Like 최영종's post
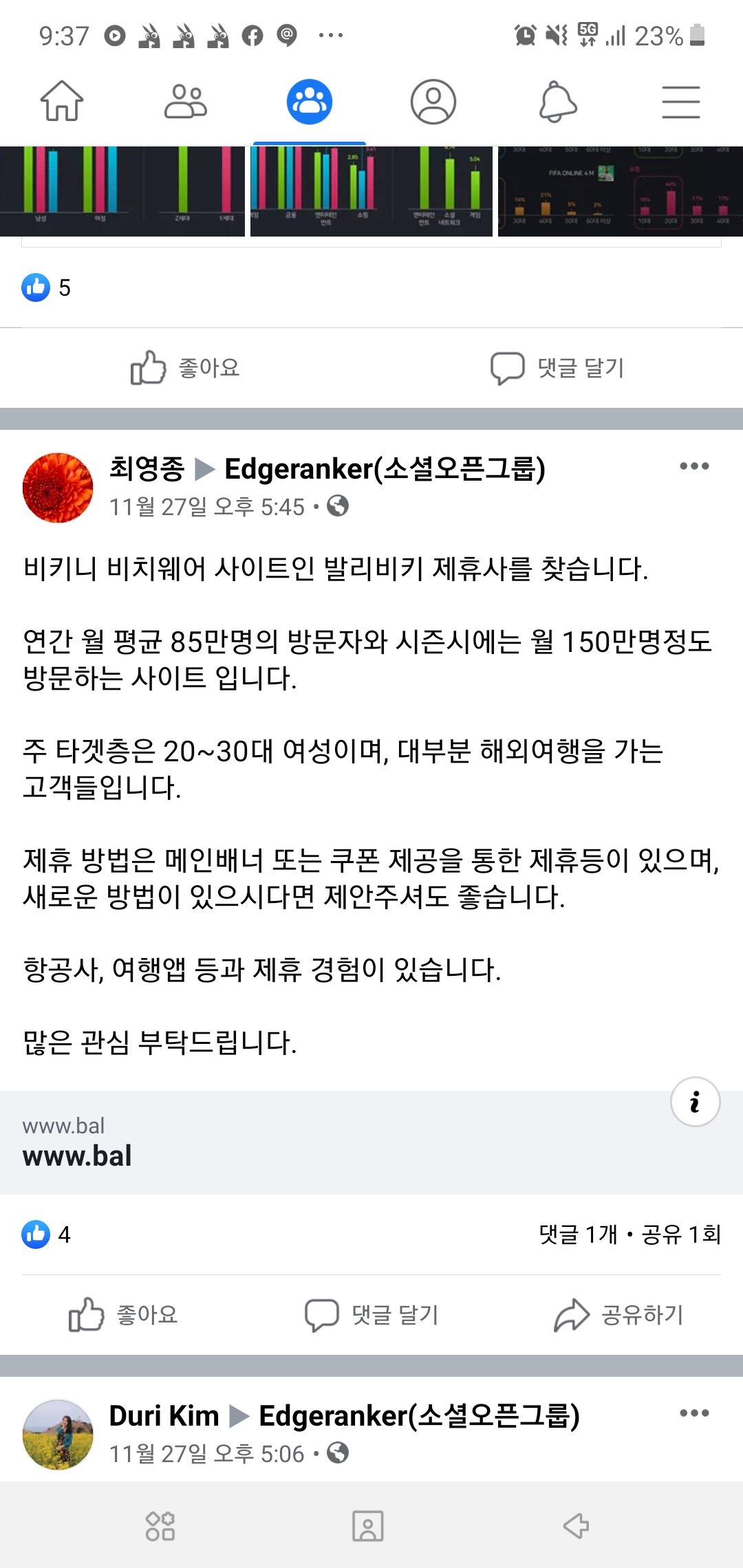This screenshot has height=1568, width=743. 124,1315
